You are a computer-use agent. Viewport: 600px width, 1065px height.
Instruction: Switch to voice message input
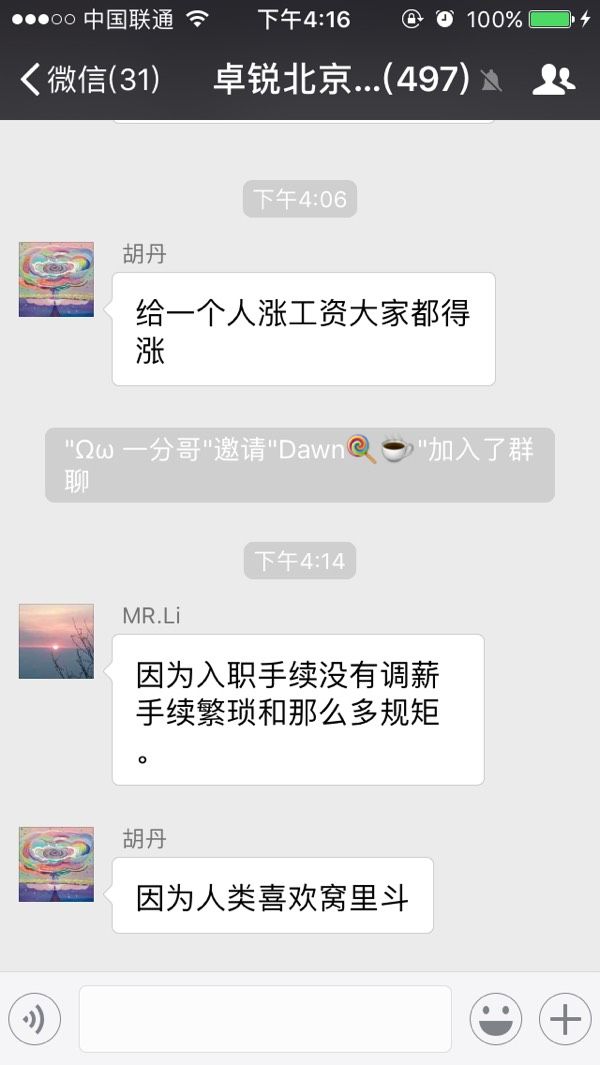tap(35, 1019)
